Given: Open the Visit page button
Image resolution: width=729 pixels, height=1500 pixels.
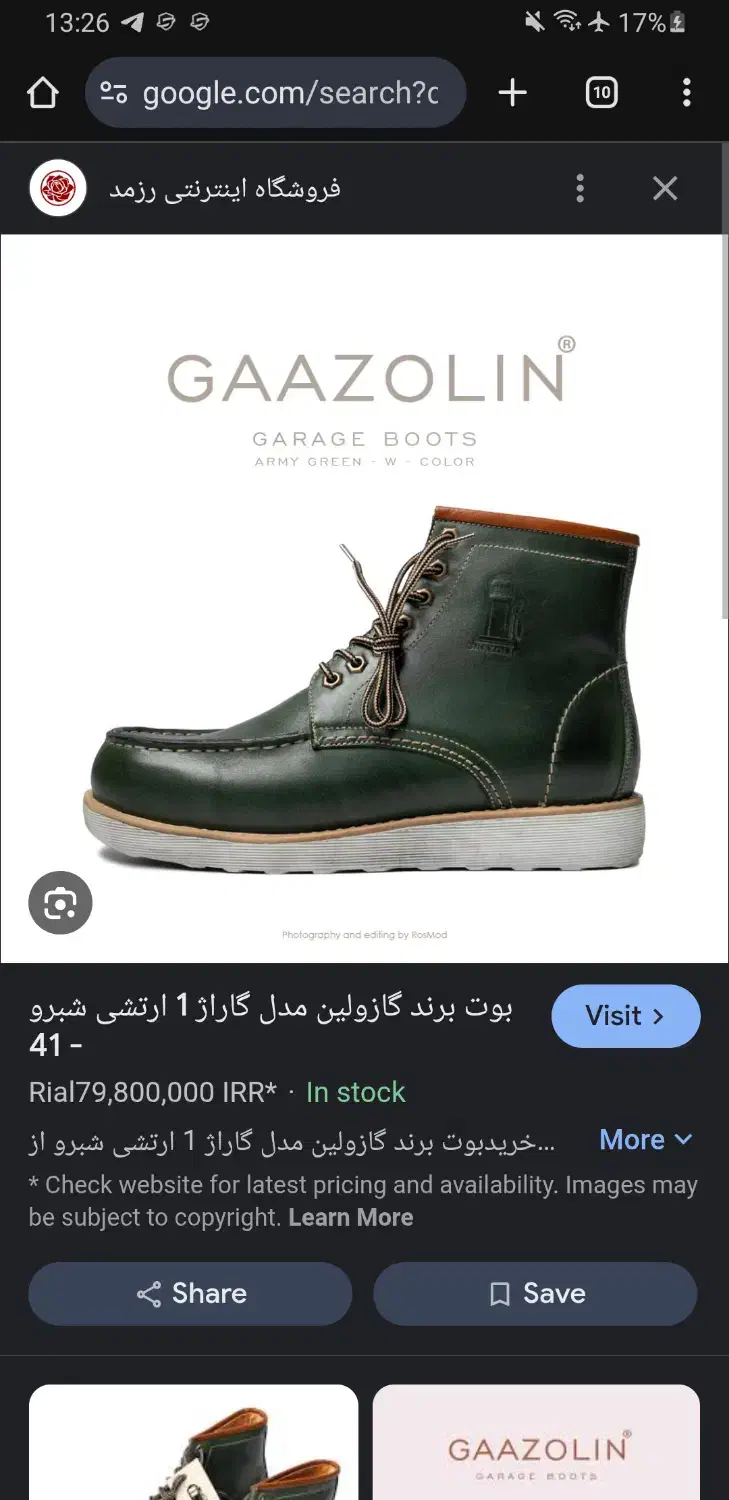Looking at the screenshot, I should coord(626,1015).
